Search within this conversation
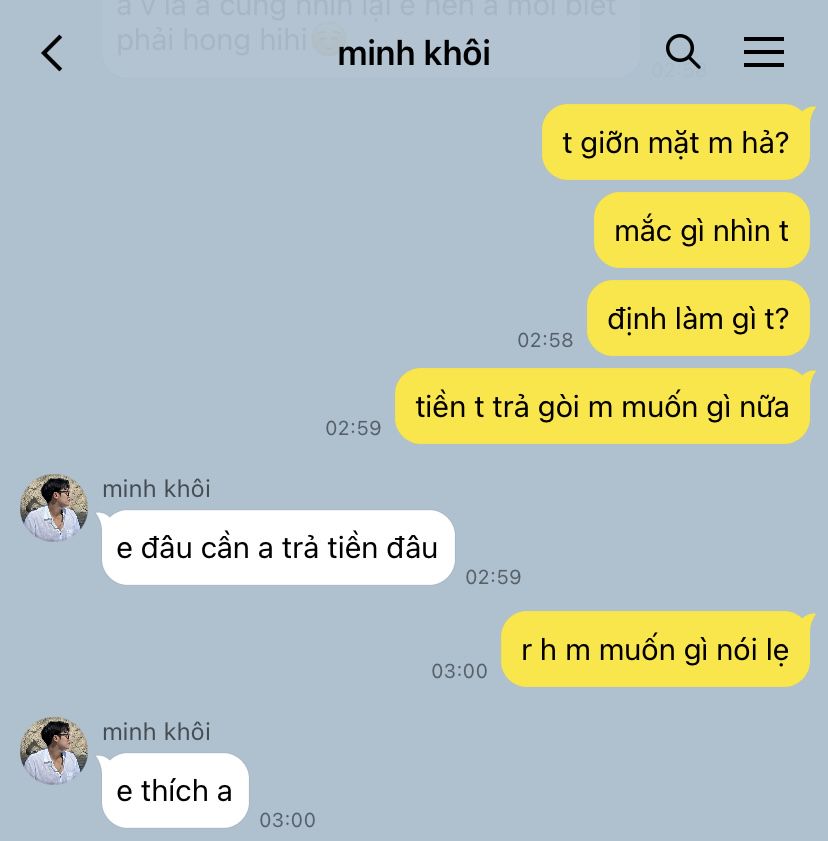This screenshot has height=841, width=828. [683, 51]
